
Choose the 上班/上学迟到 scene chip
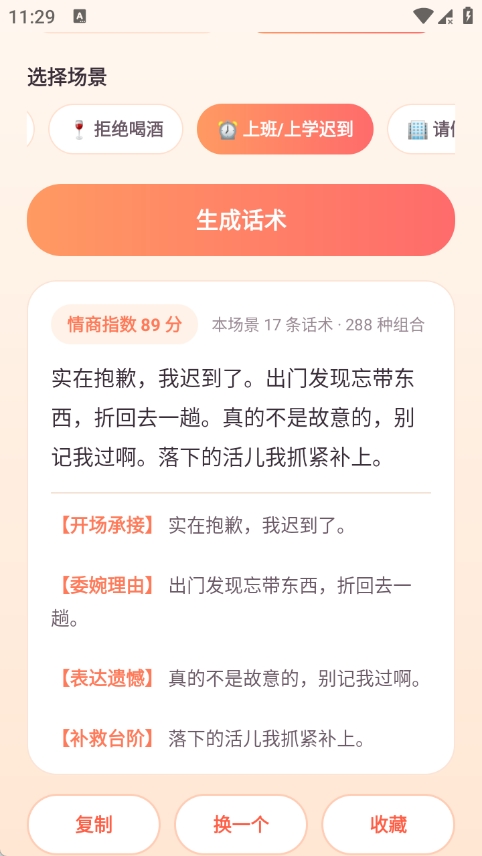click(285, 129)
